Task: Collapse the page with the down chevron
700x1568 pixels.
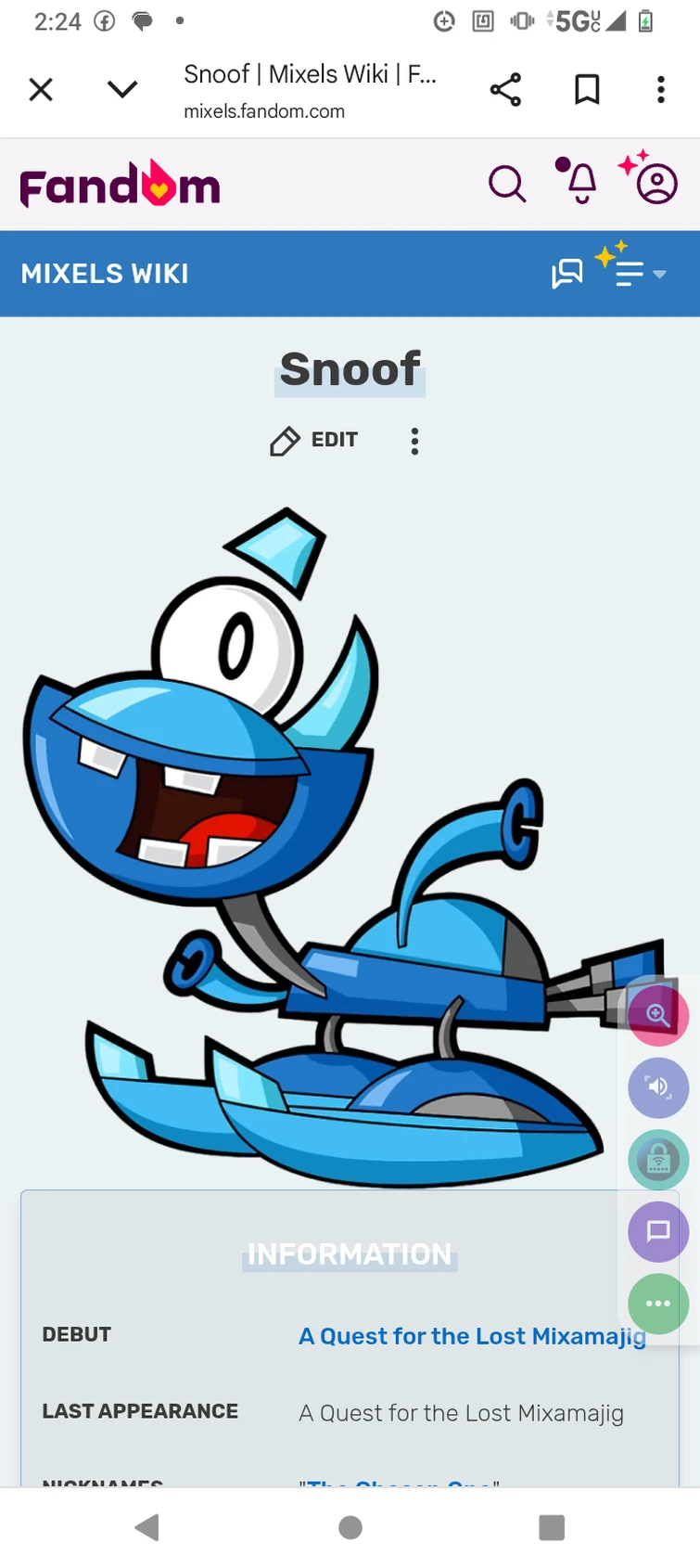Action: click(x=122, y=89)
